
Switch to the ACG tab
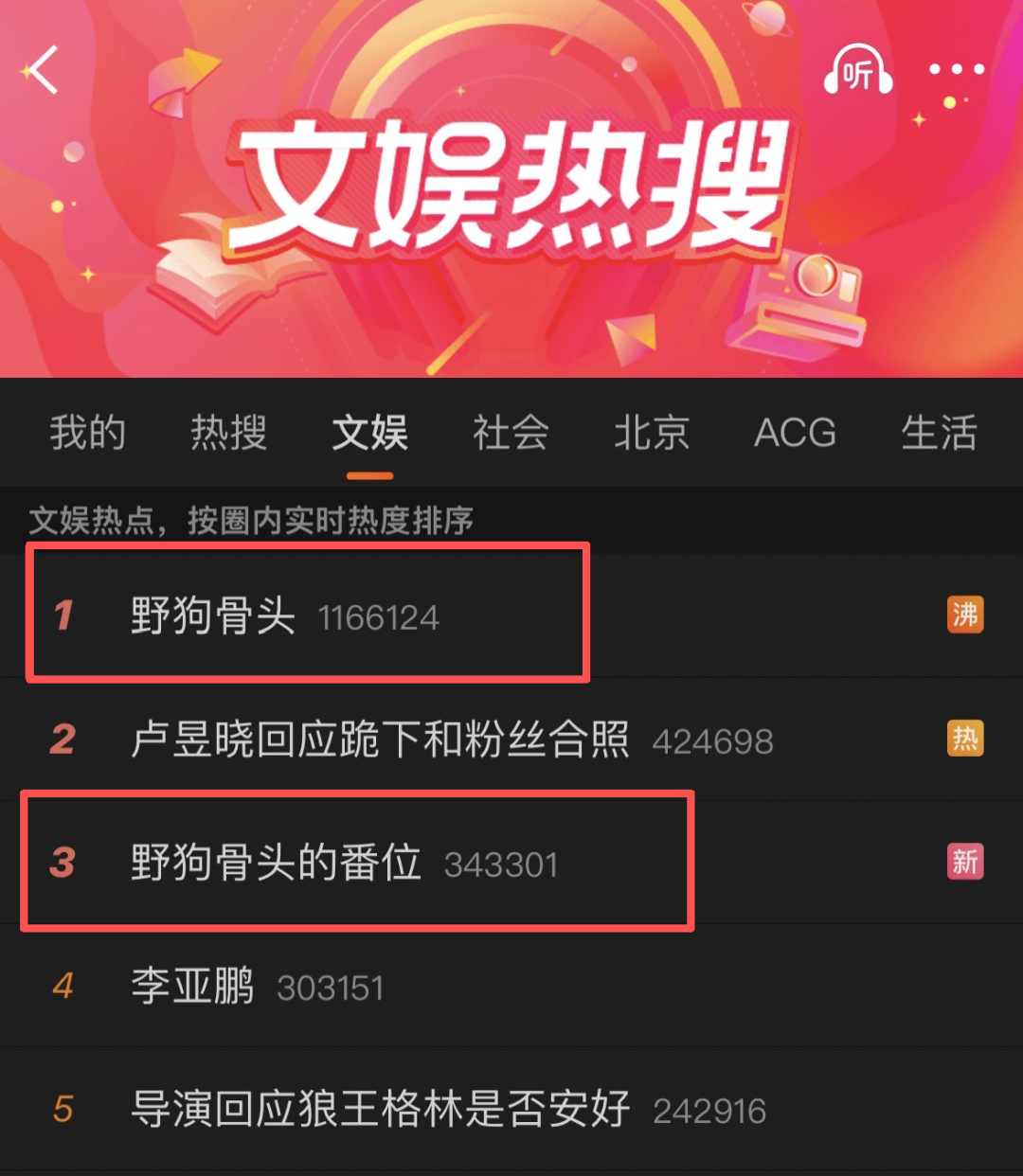795,434
